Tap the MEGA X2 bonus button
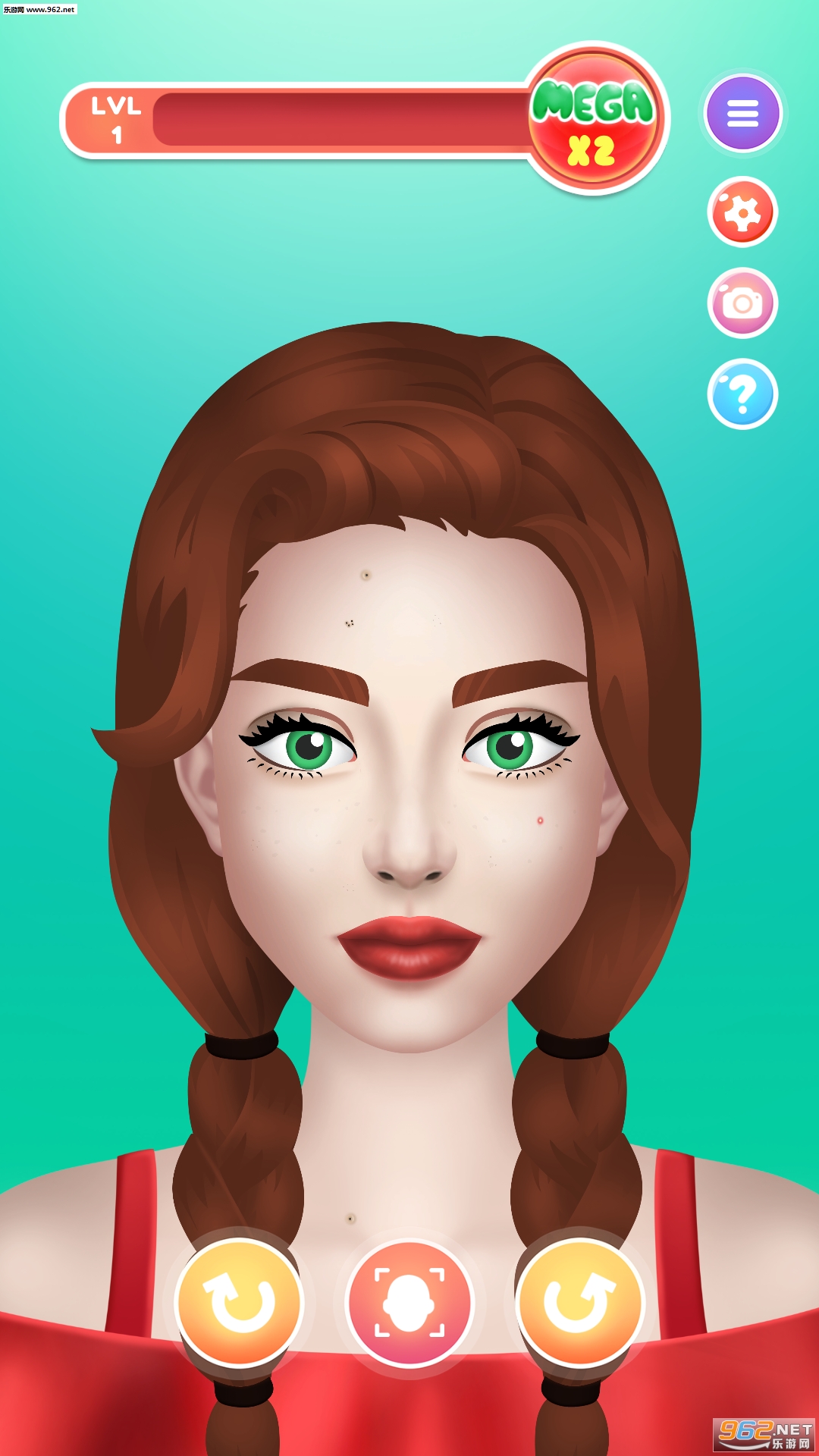Image resolution: width=819 pixels, height=1456 pixels. pos(593,120)
